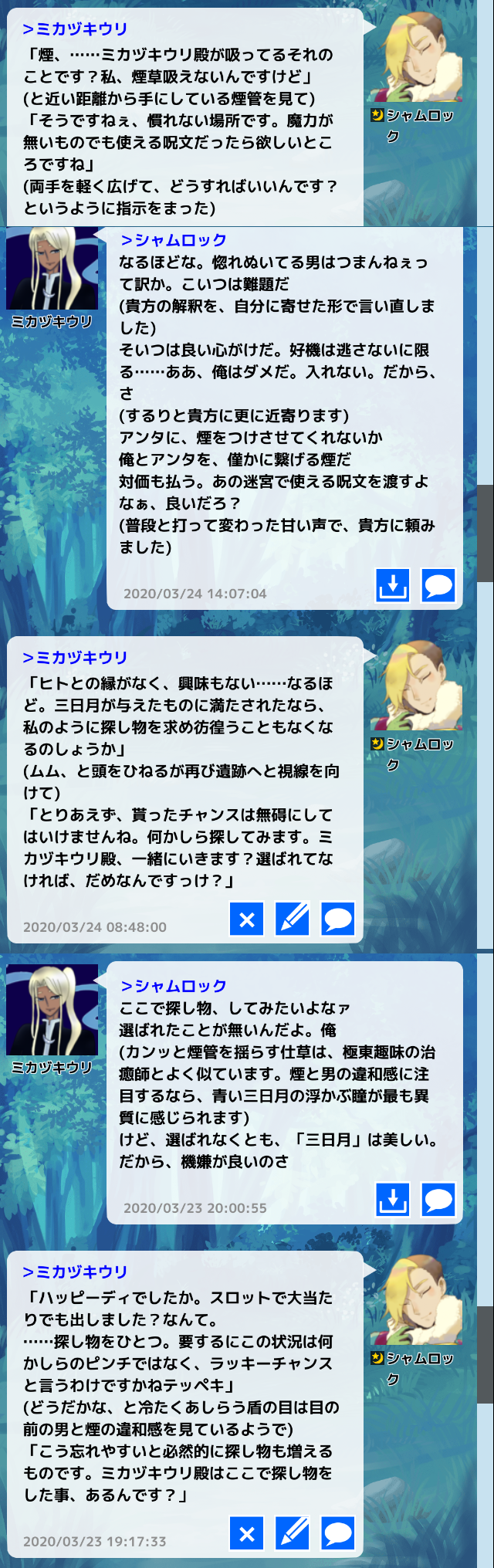The image size is (494, 1568).
Task: Open the >ミカヅキウリ link in the 19:17:33 message
Action: click(x=75, y=1272)
